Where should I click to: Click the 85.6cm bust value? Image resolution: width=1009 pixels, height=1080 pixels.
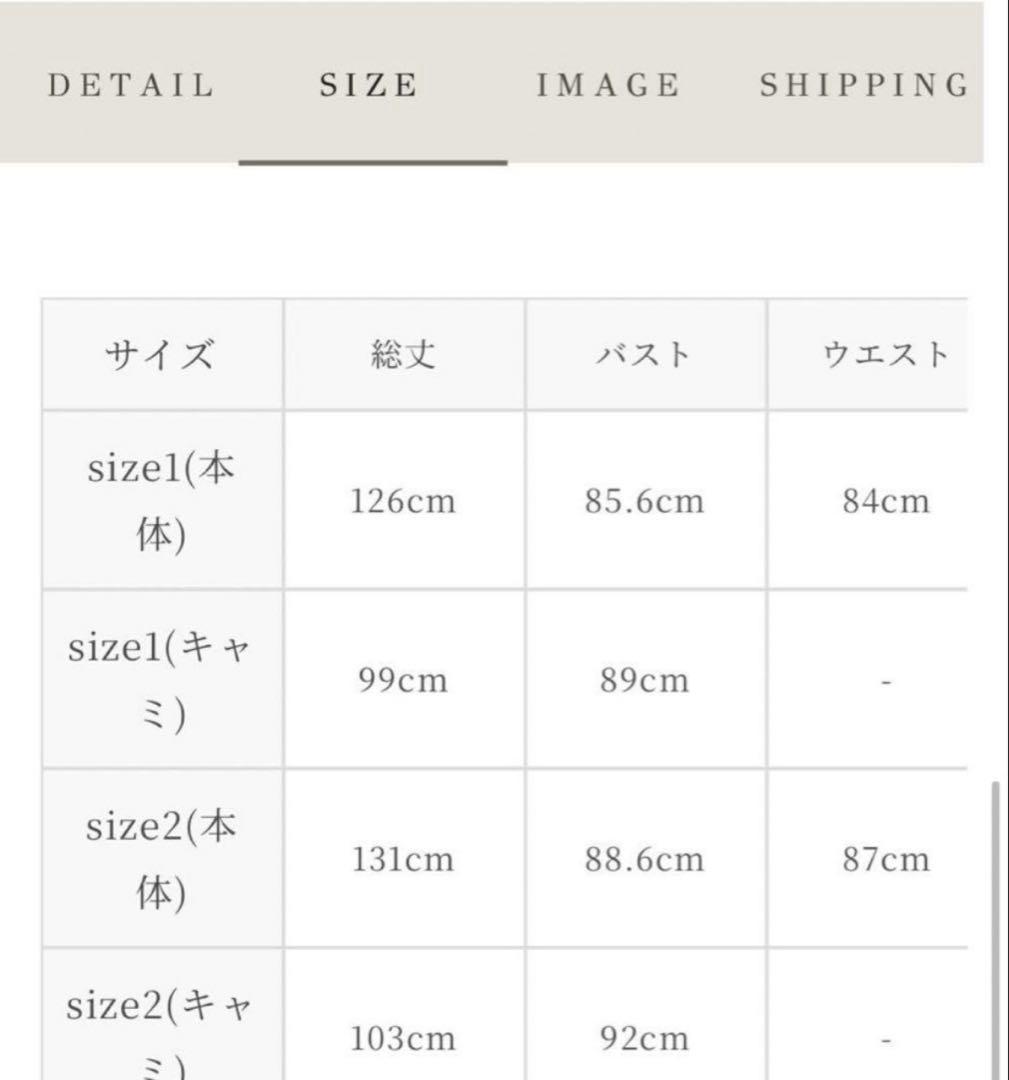click(644, 500)
